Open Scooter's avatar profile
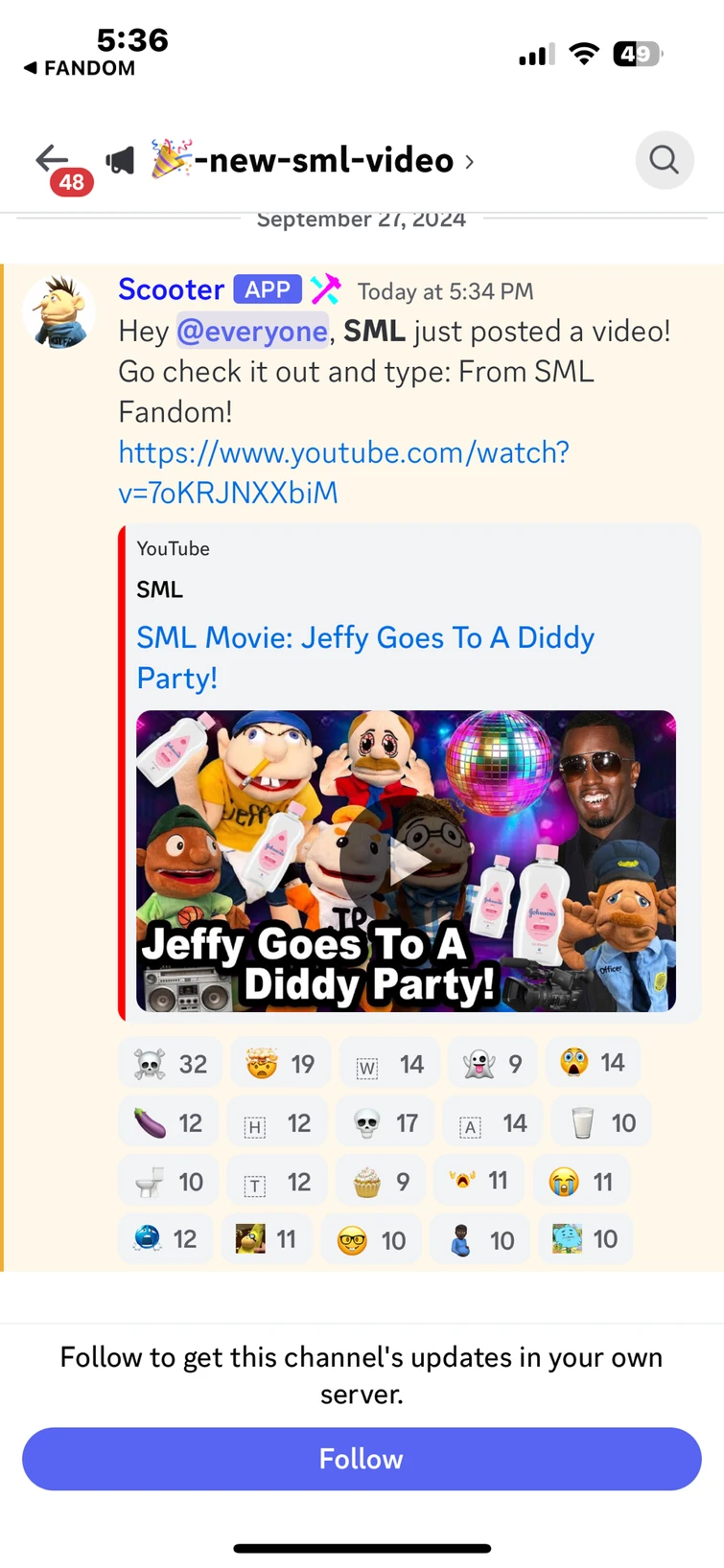Image resolution: width=724 pixels, height=1568 pixels. coord(59,311)
